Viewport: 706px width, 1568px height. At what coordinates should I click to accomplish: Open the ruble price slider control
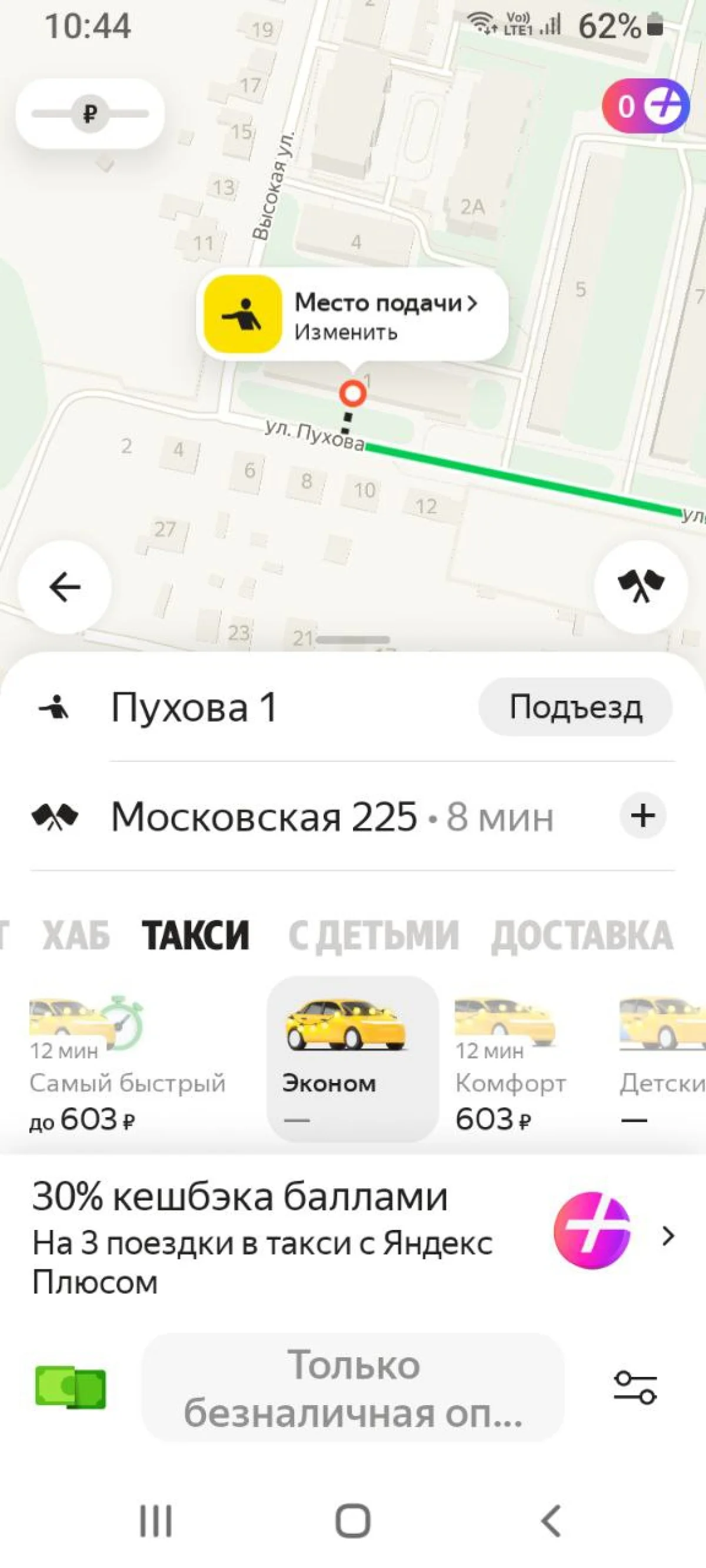90,114
